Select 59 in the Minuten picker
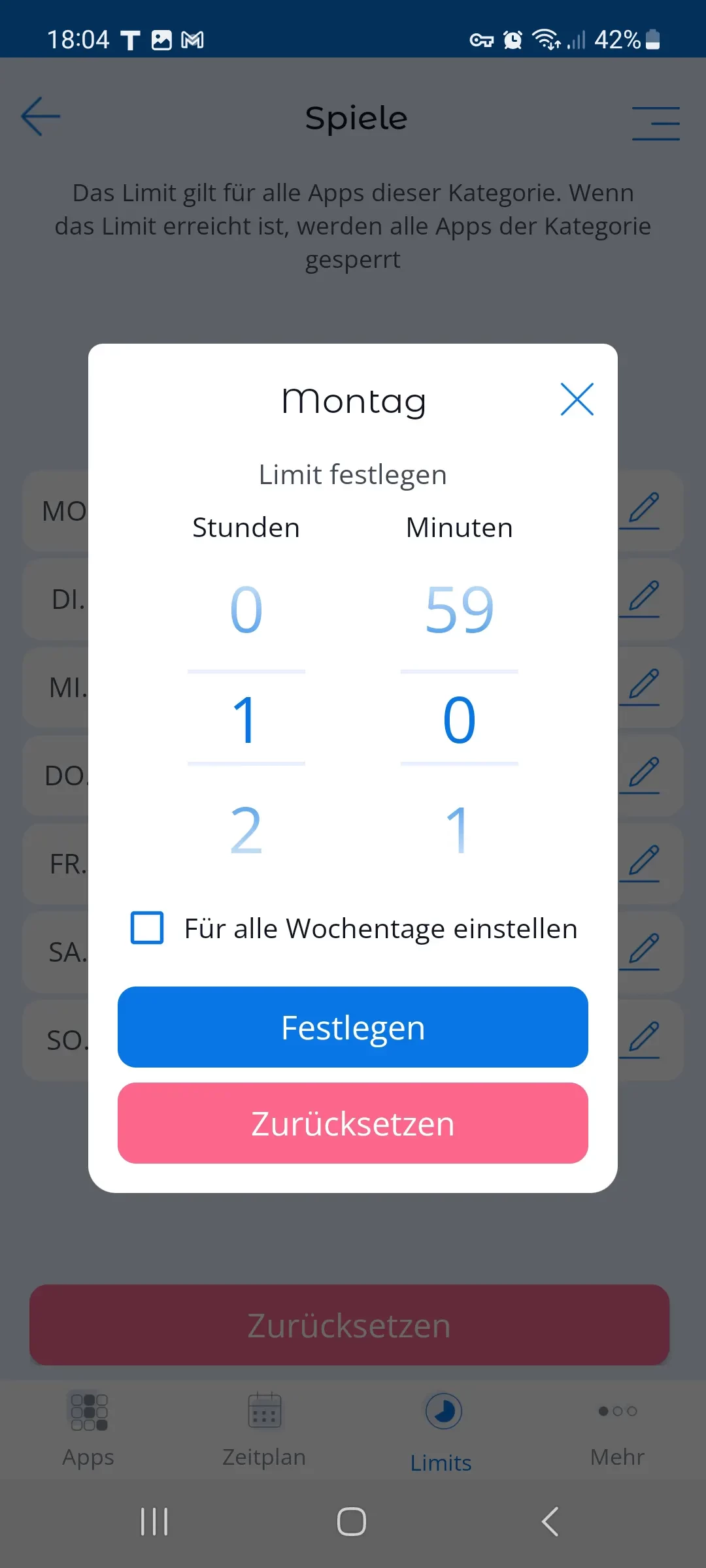 click(x=459, y=610)
